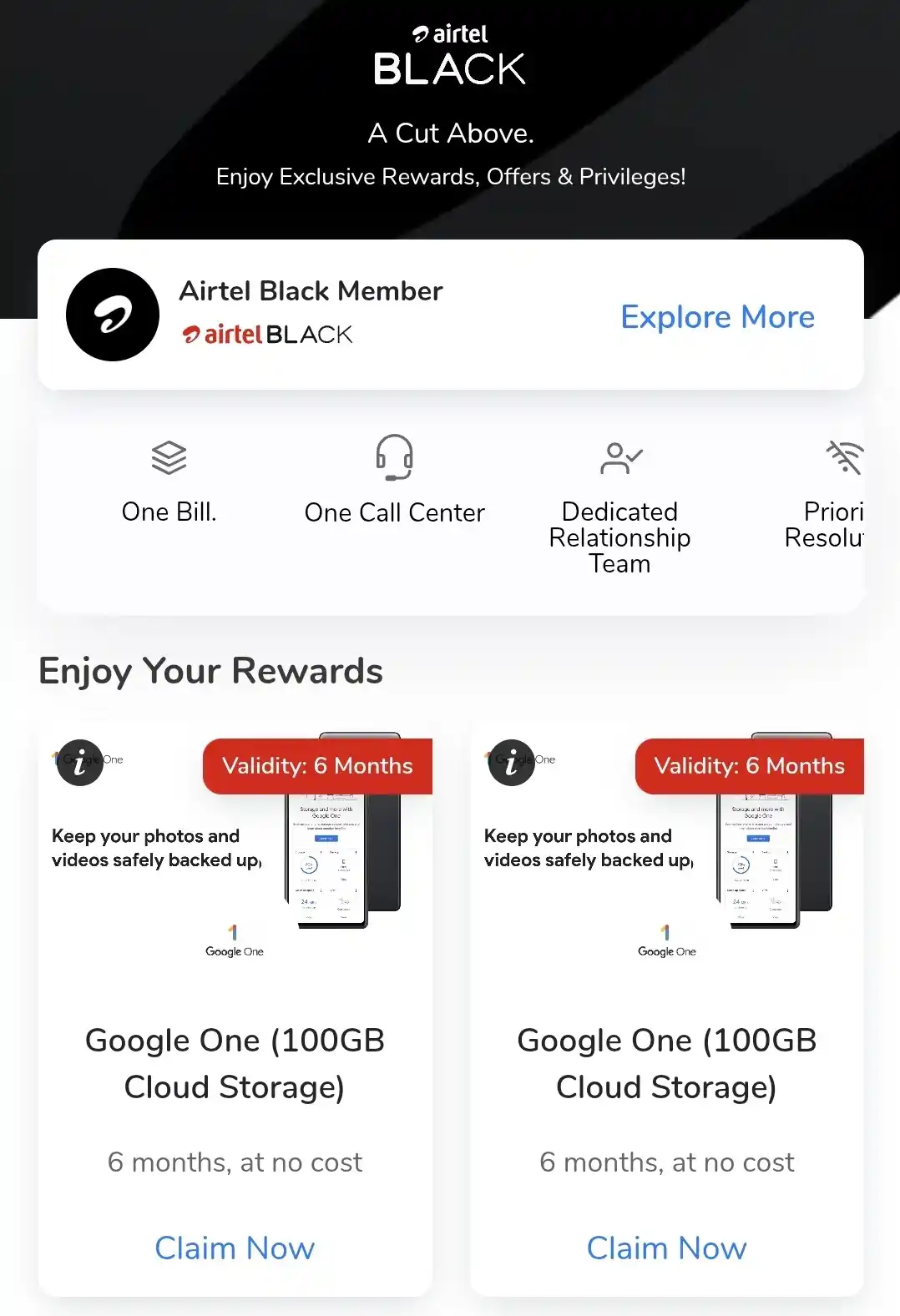
Task: Open the Airtel Black Member card
Action: click(x=311, y=314)
